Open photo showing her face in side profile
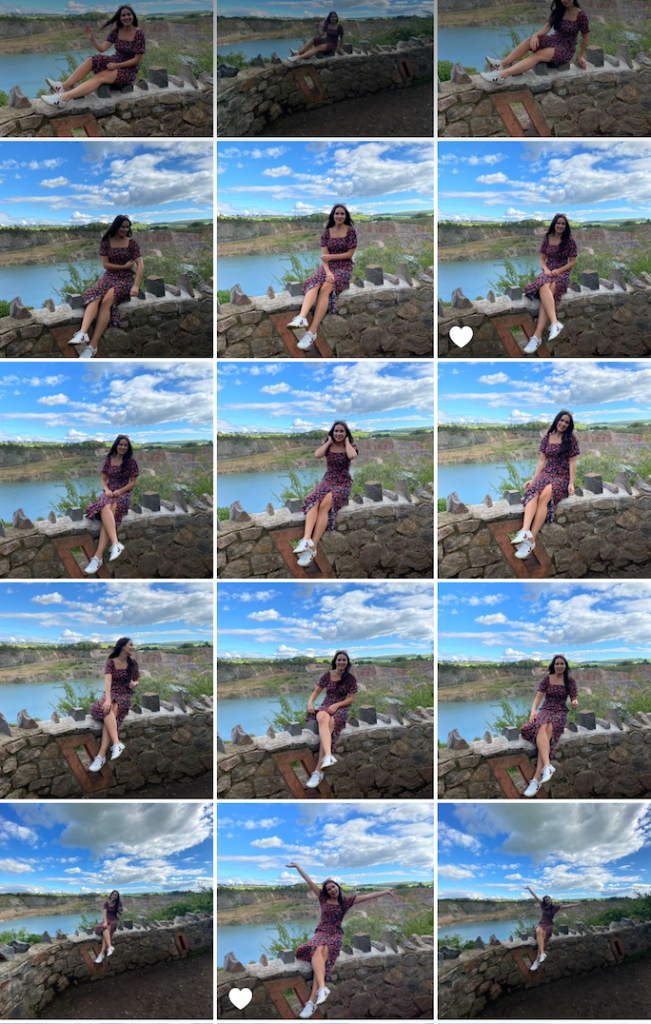Screen dimensions: 651x1024 tap(106, 690)
